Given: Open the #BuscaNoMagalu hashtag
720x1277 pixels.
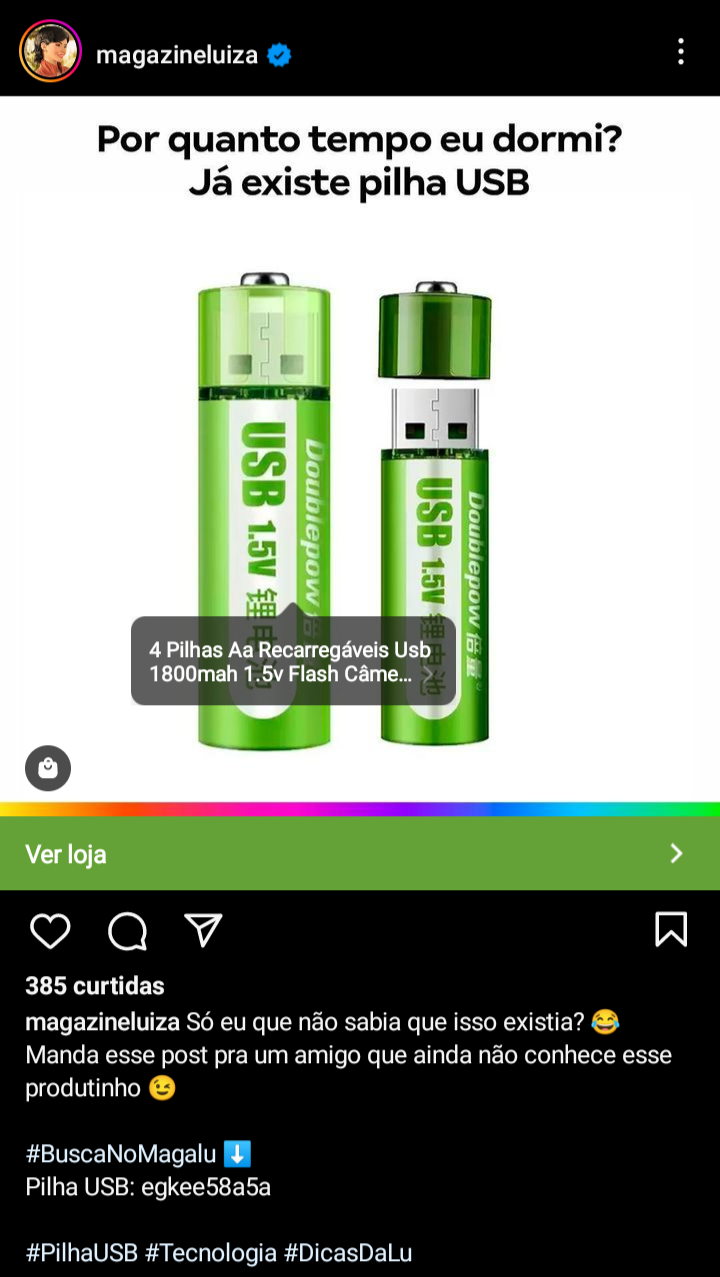Looking at the screenshot, I should [121, 1154].
